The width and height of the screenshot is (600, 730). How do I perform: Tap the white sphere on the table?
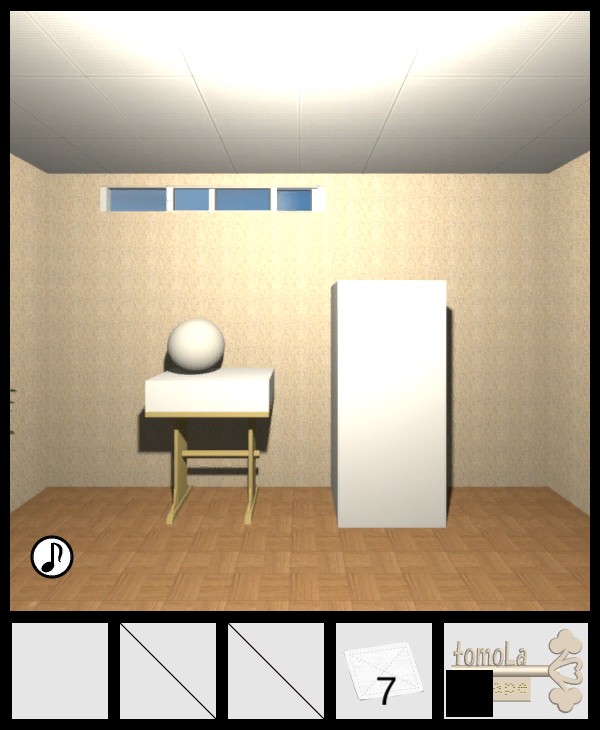point(195,346)
